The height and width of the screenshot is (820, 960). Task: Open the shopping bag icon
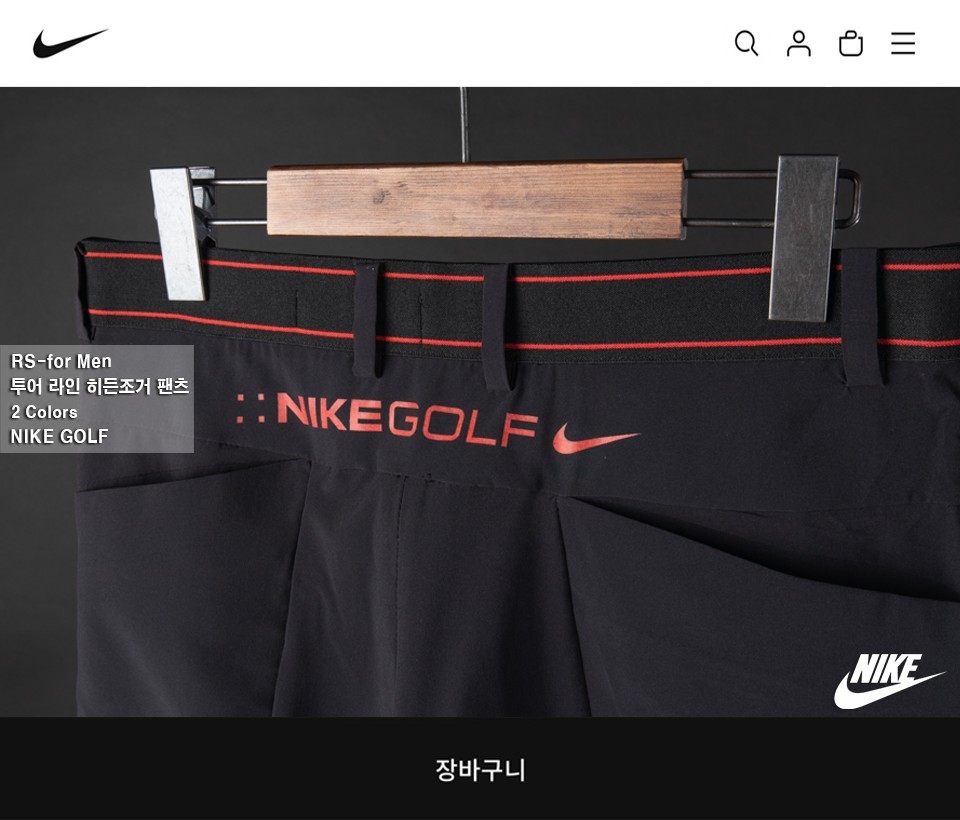point(850,43)
